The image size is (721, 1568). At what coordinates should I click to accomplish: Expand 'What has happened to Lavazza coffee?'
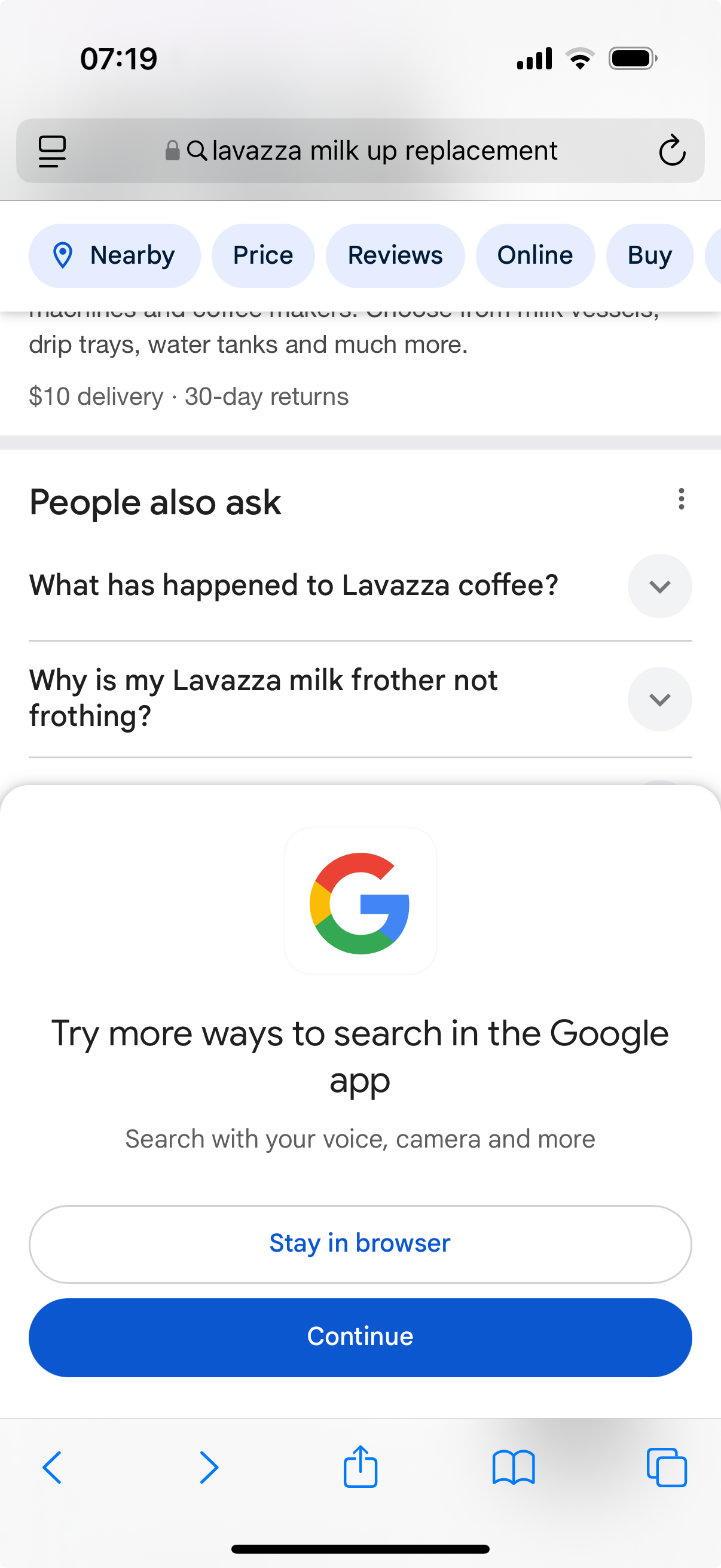[x=659, y=586]
